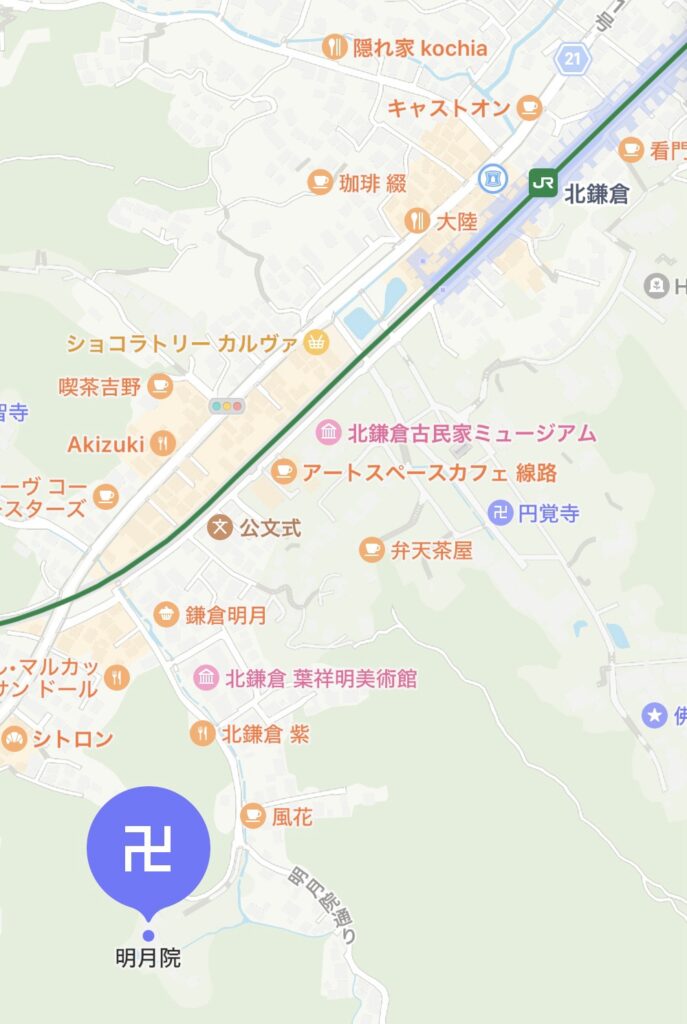Tap アートスペースカフェ 線路 marker
687x1024 pixels.
[284, 471]
